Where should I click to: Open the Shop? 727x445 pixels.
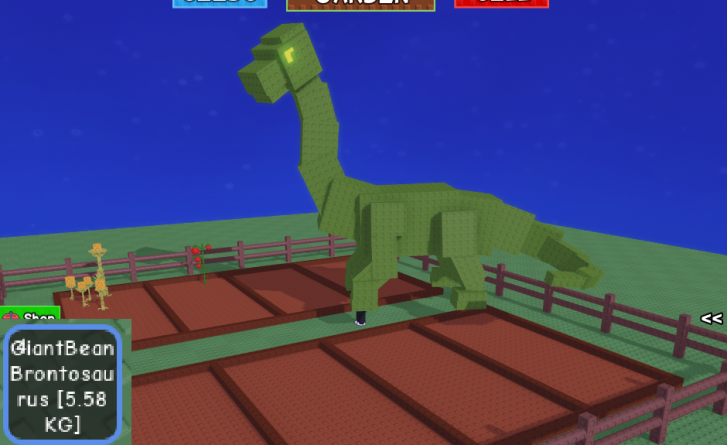tap(31, 316)
